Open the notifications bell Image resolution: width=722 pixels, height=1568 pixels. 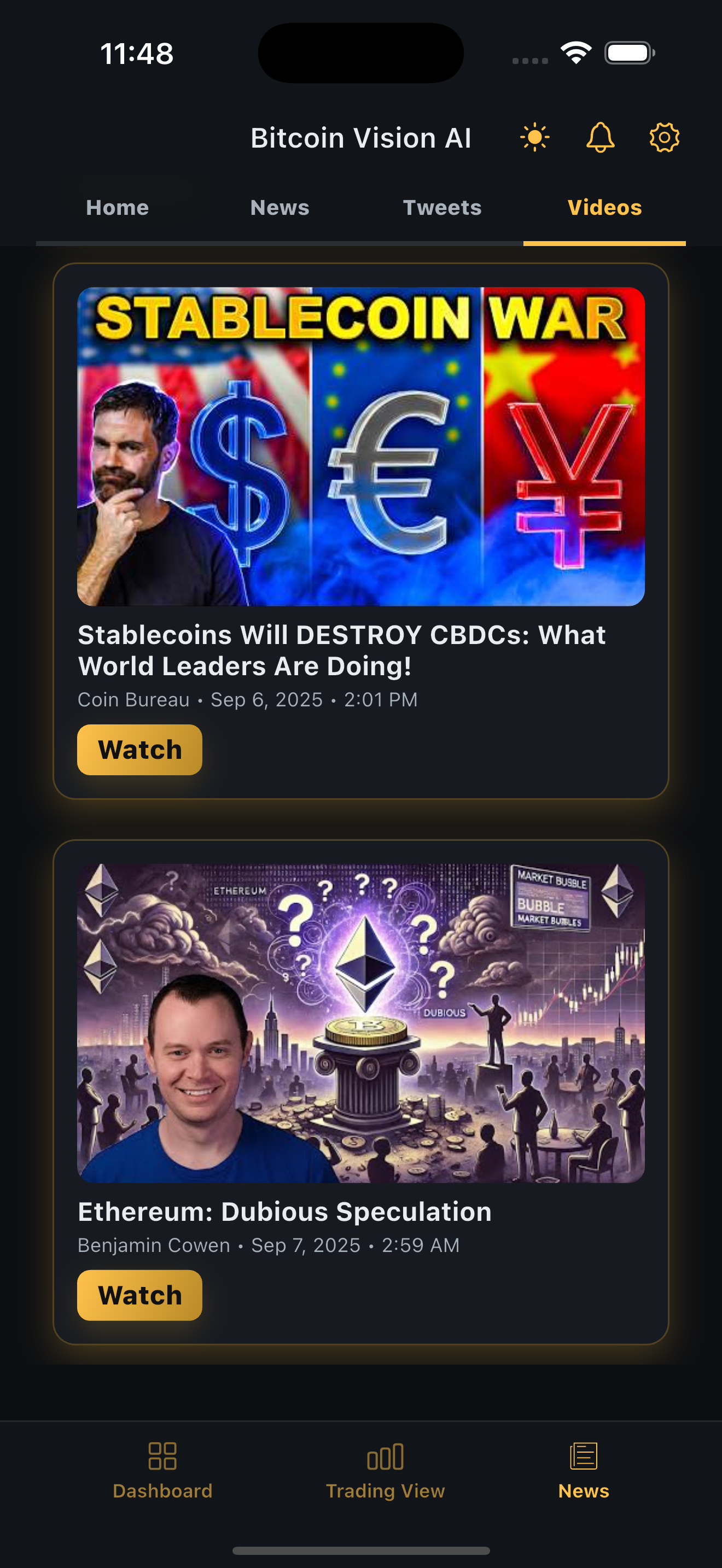tap(599, 138)
